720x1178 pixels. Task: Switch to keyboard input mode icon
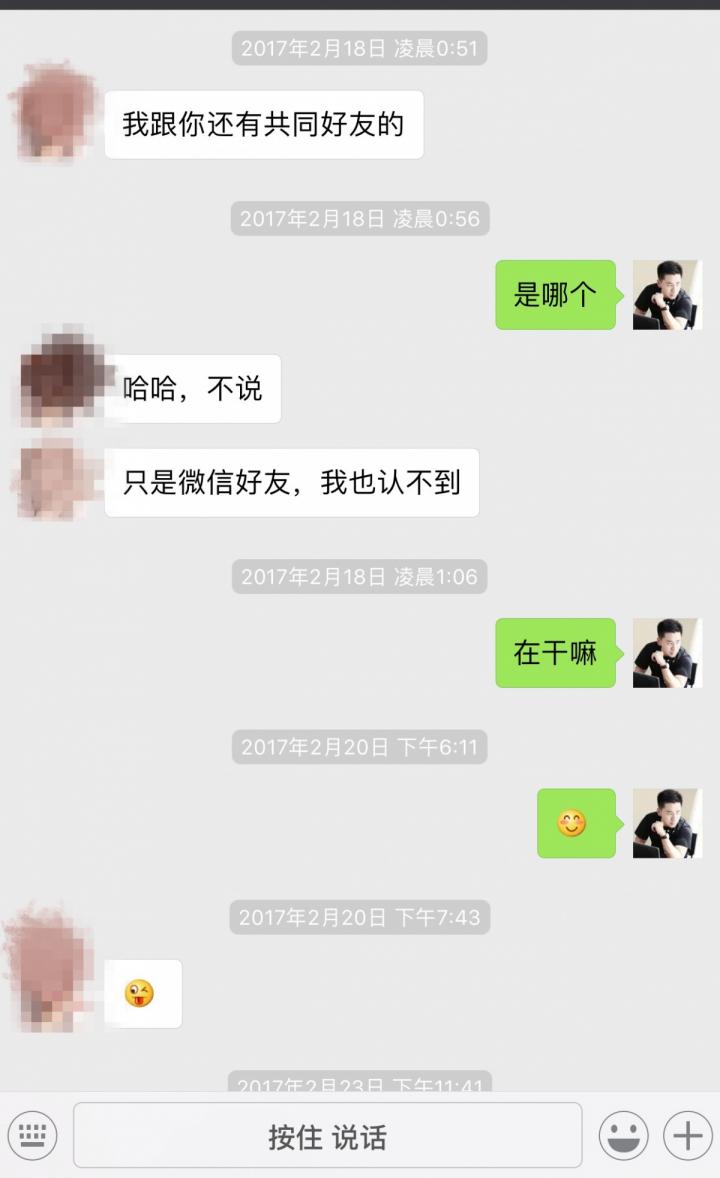point(33,1135)
